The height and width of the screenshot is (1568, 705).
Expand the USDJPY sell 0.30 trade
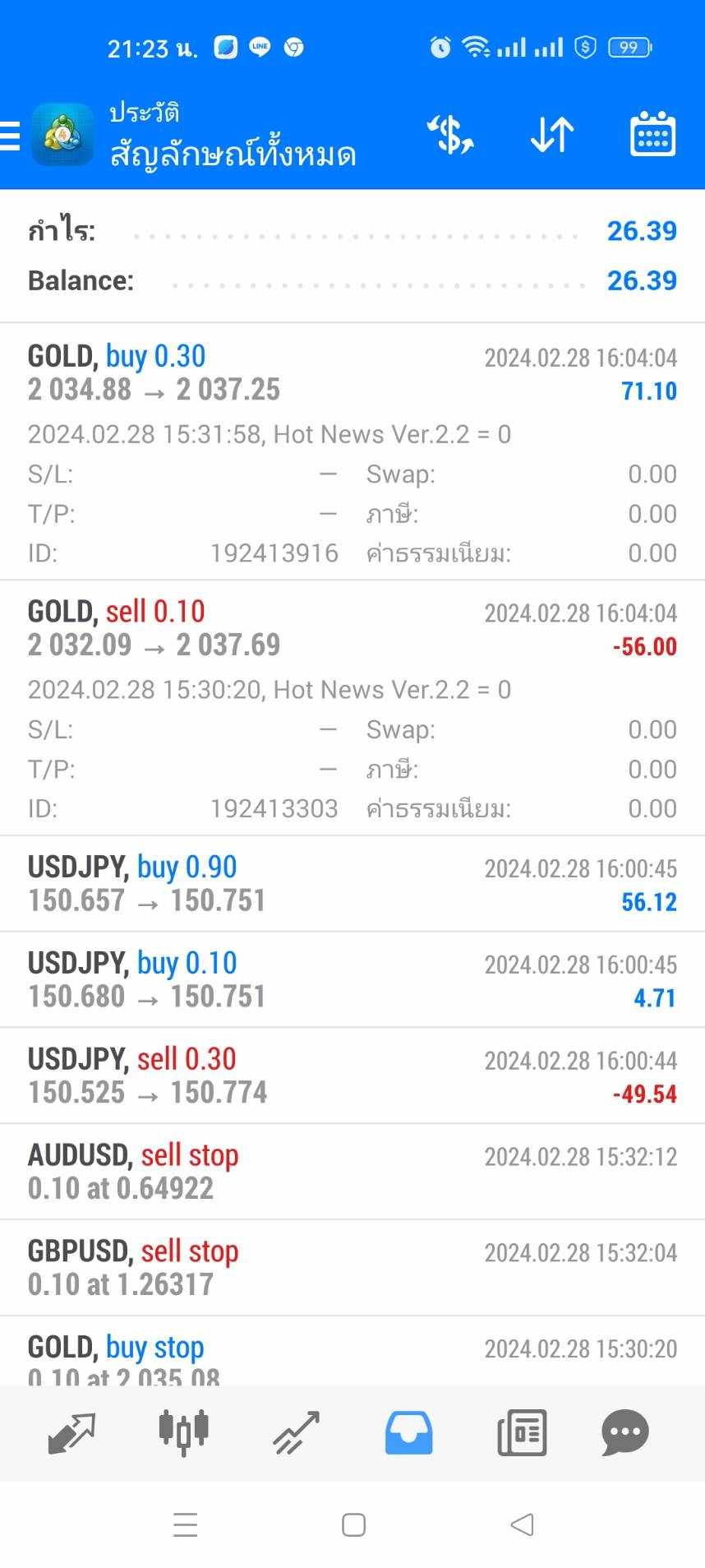coord(352,1075)
